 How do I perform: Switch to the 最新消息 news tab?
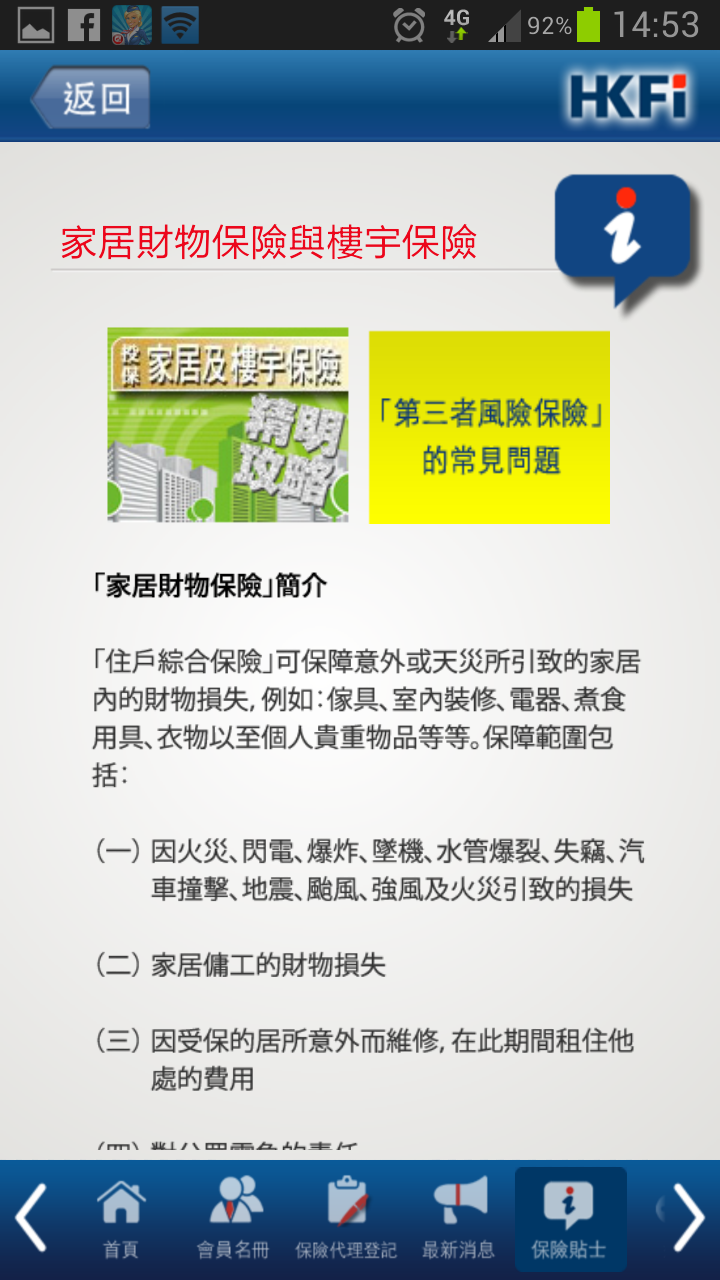[x=459, y=1218]
